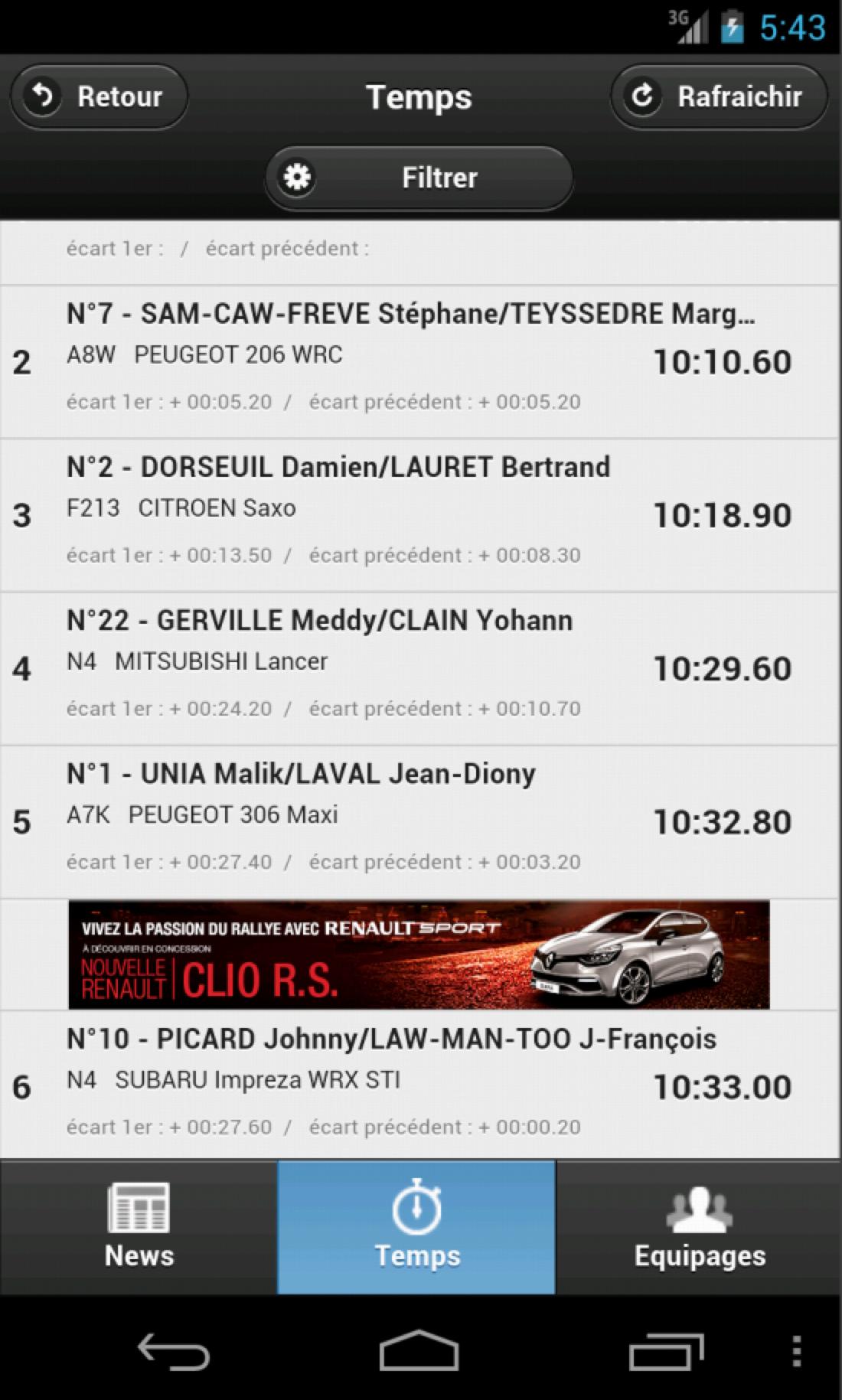The image size is (842, 1400).
Task: Tap the Renault Clio R.S. ad banner
Action: pyautogui.click(x=419, y=955)
